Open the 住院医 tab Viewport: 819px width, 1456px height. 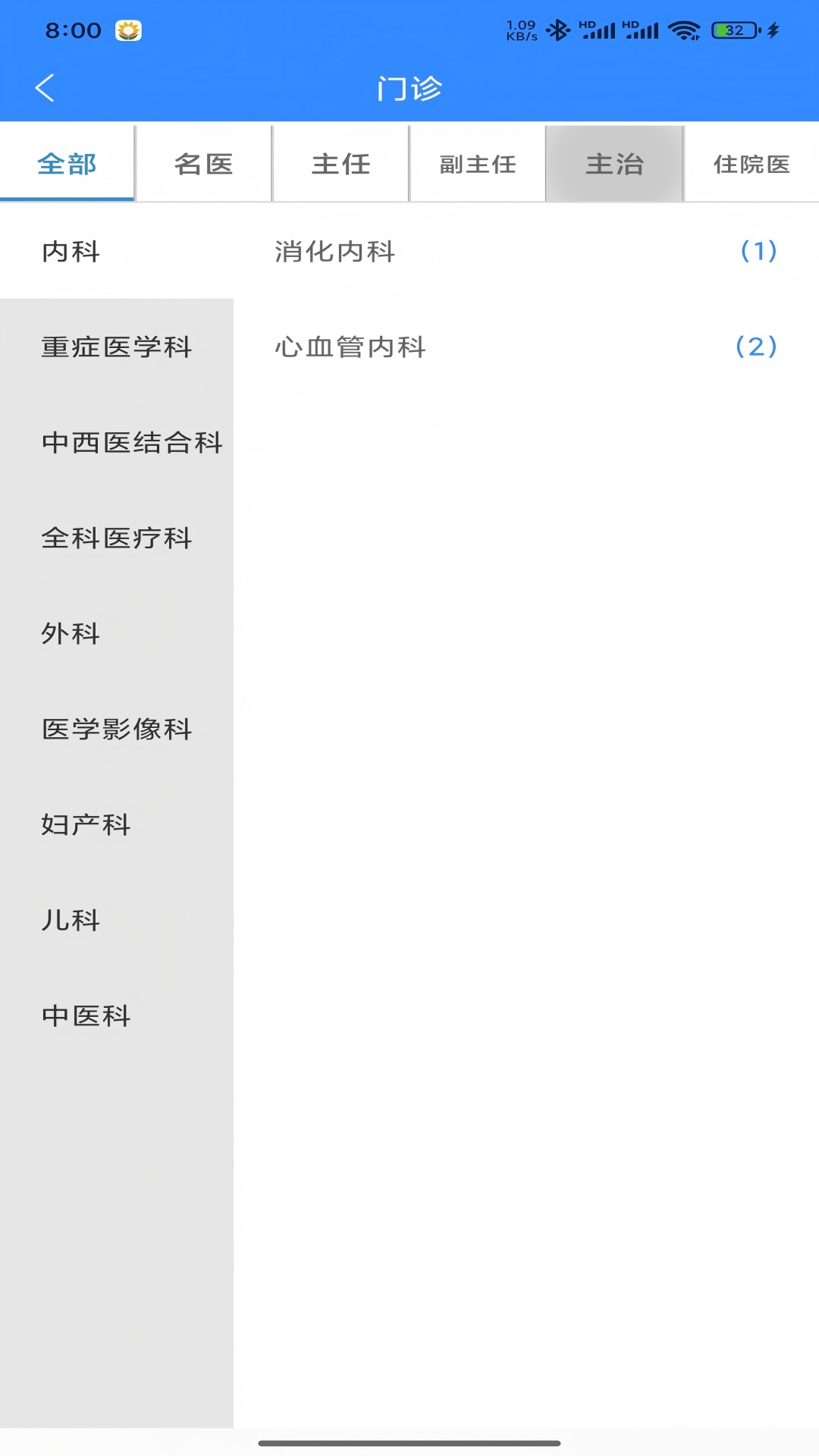[x=751, y=163]
